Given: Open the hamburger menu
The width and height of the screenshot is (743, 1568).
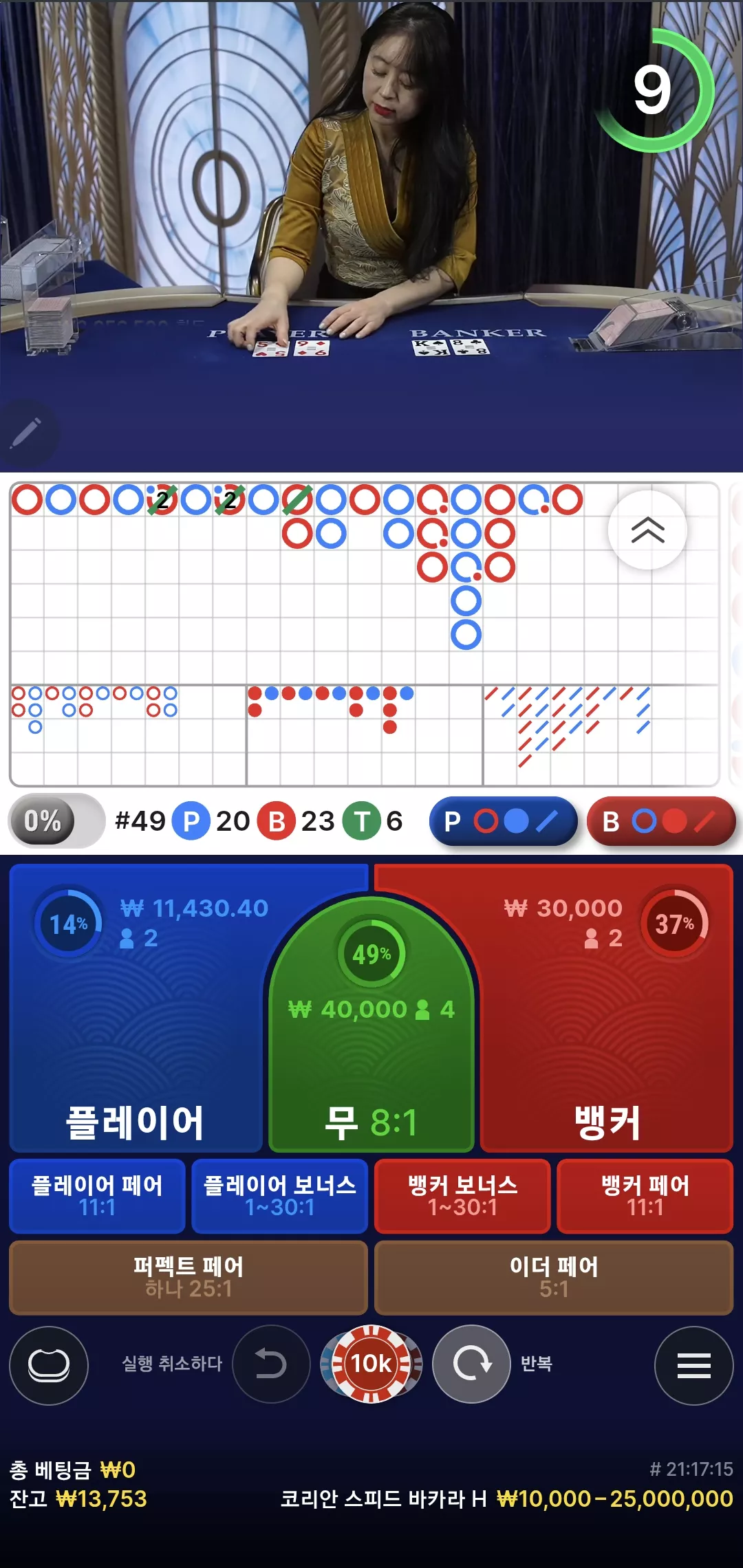Looking at the screenshot, I should 694,1365.
